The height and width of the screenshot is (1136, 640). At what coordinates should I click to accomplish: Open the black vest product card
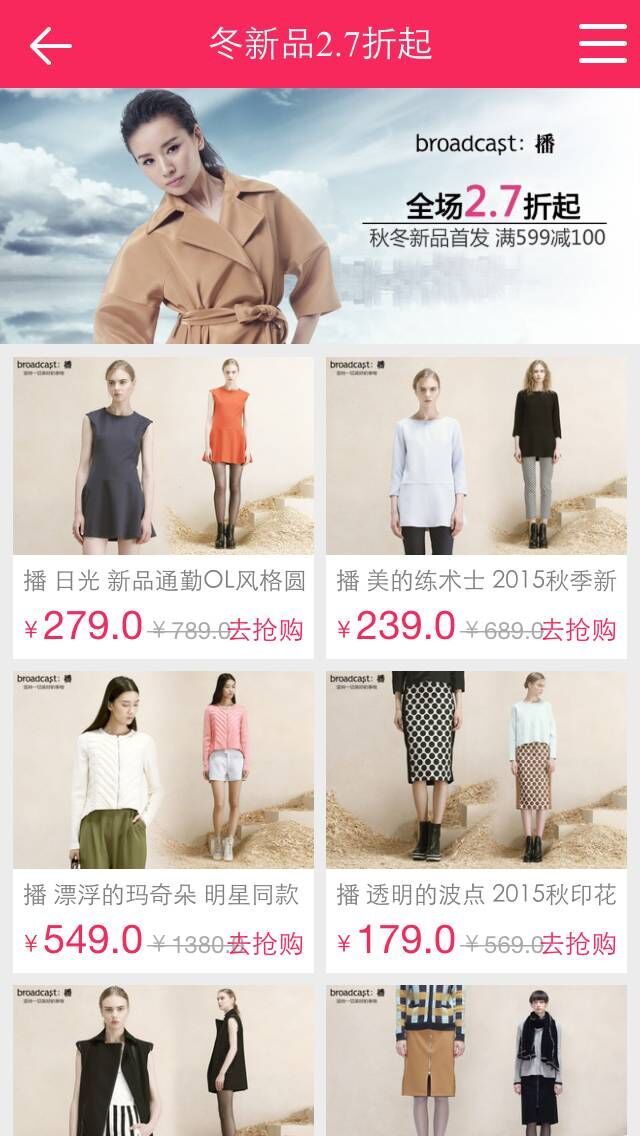pos(163,1060)
